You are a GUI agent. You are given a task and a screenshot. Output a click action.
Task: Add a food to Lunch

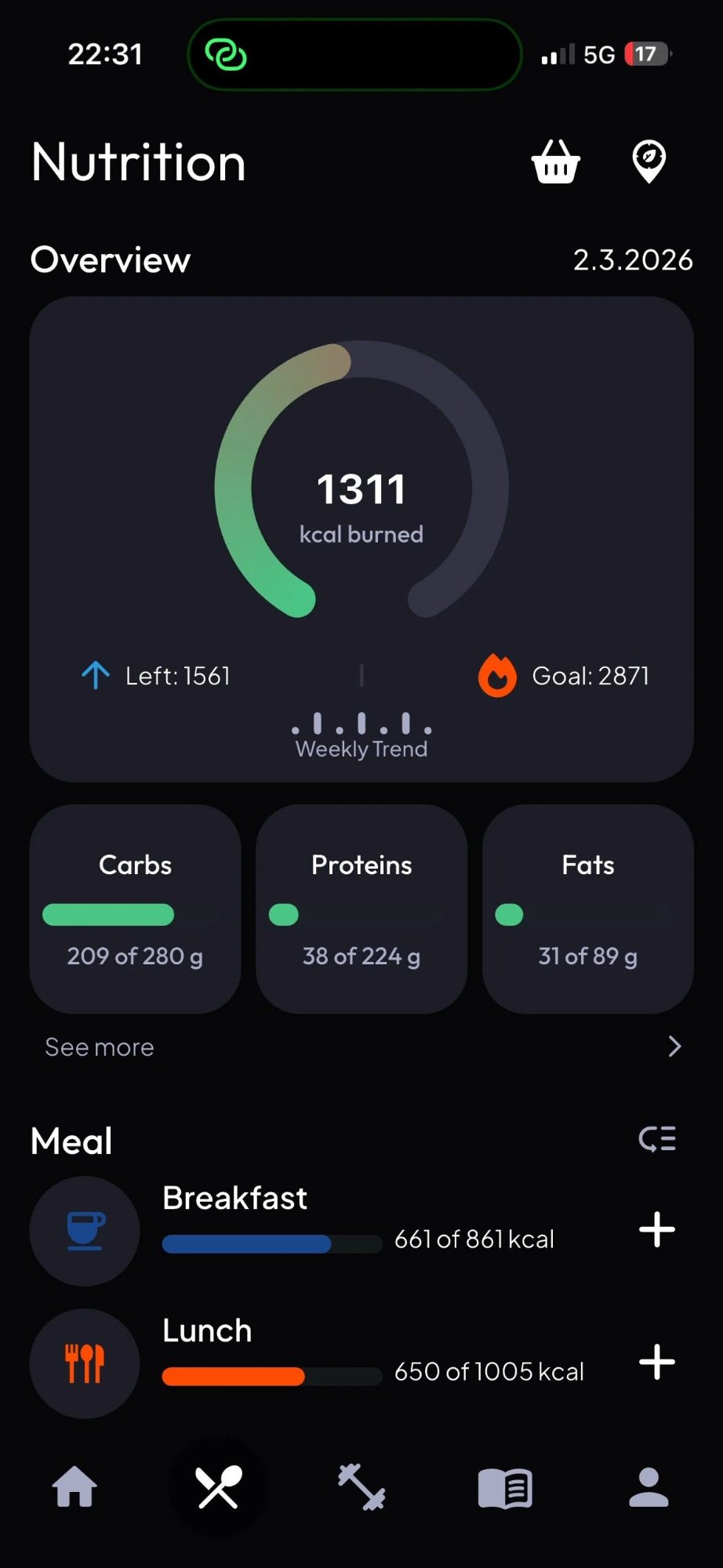[658, 1363]
